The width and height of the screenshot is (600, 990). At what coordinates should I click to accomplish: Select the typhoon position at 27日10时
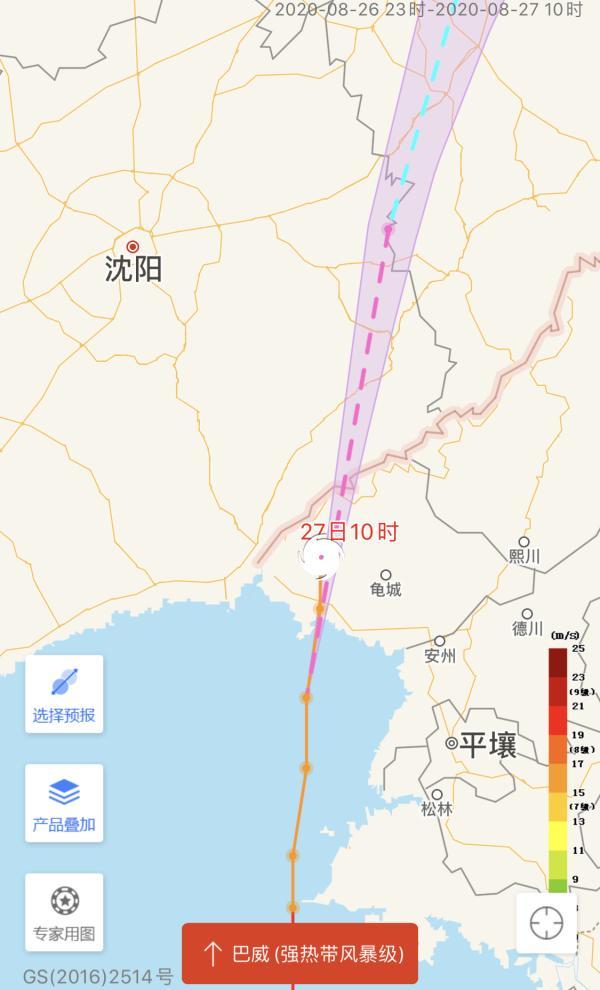point(321,557)
